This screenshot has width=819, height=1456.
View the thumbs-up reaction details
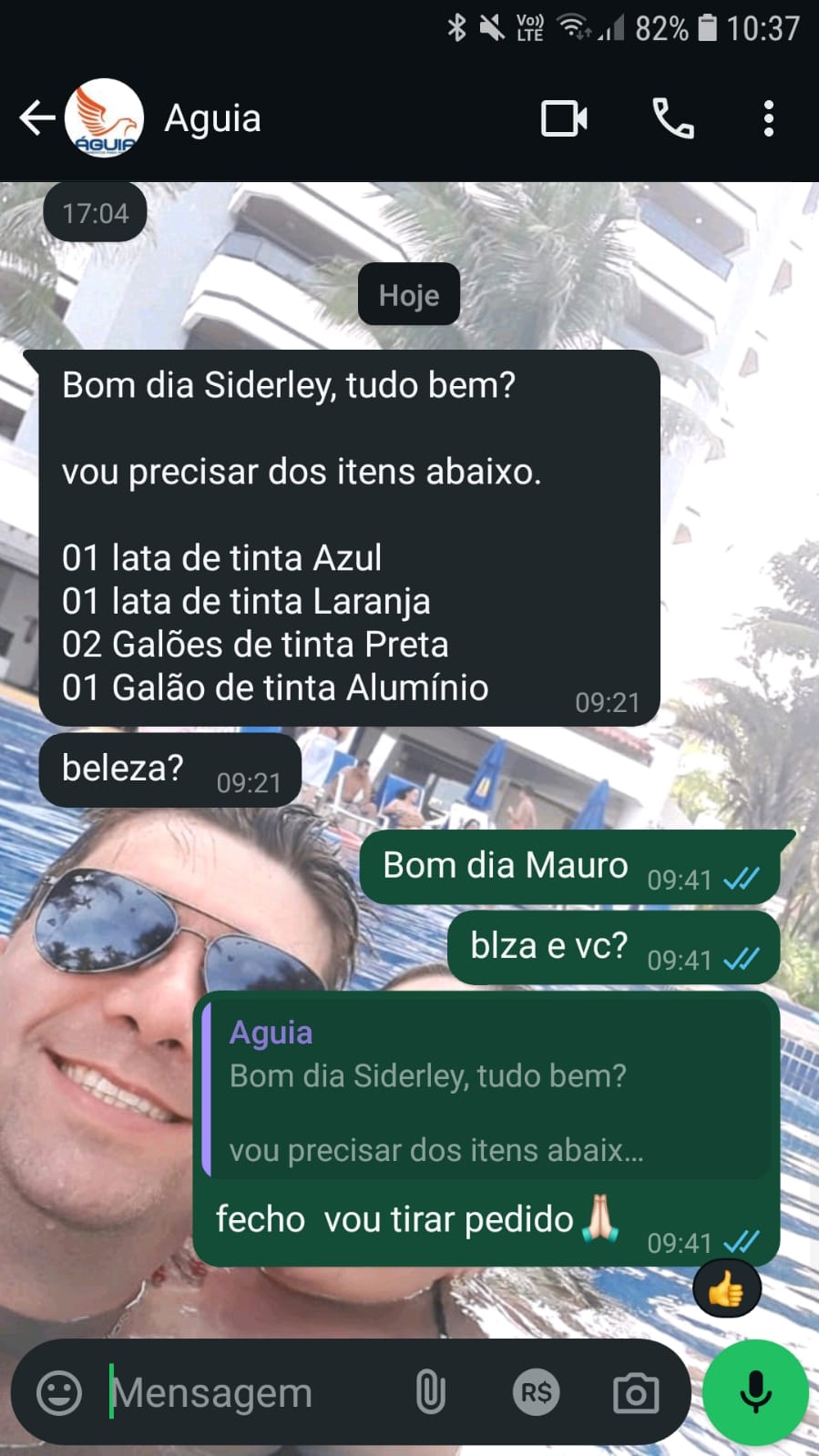[x=726, y=1289]
